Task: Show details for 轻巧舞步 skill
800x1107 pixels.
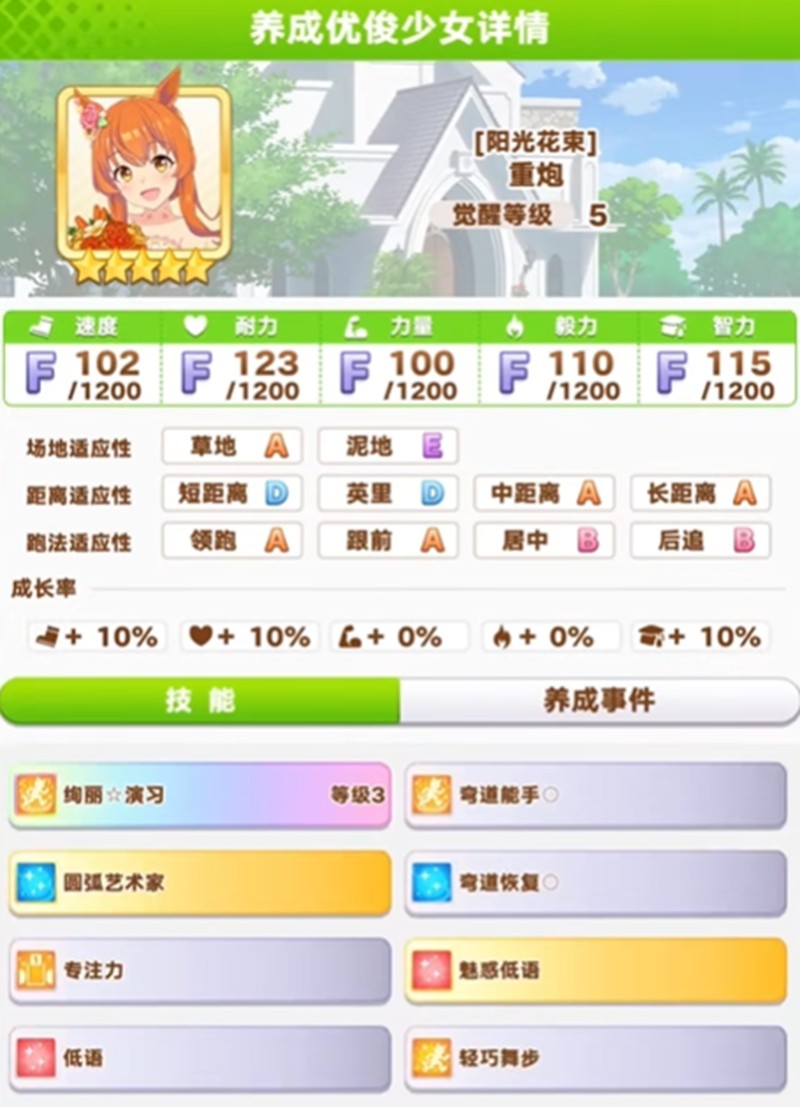Action: (596, 1057)
